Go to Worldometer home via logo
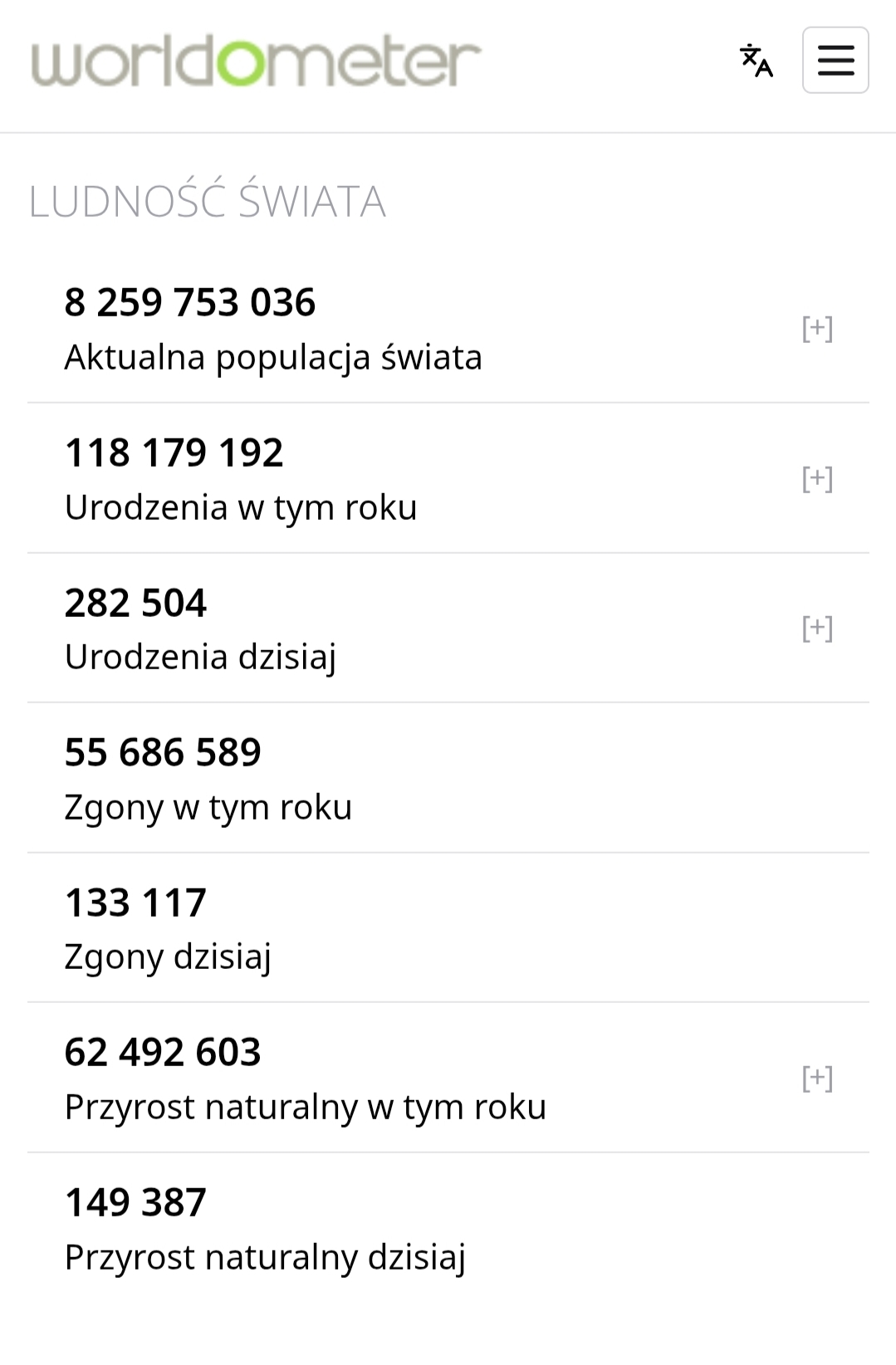 point(256,61)
